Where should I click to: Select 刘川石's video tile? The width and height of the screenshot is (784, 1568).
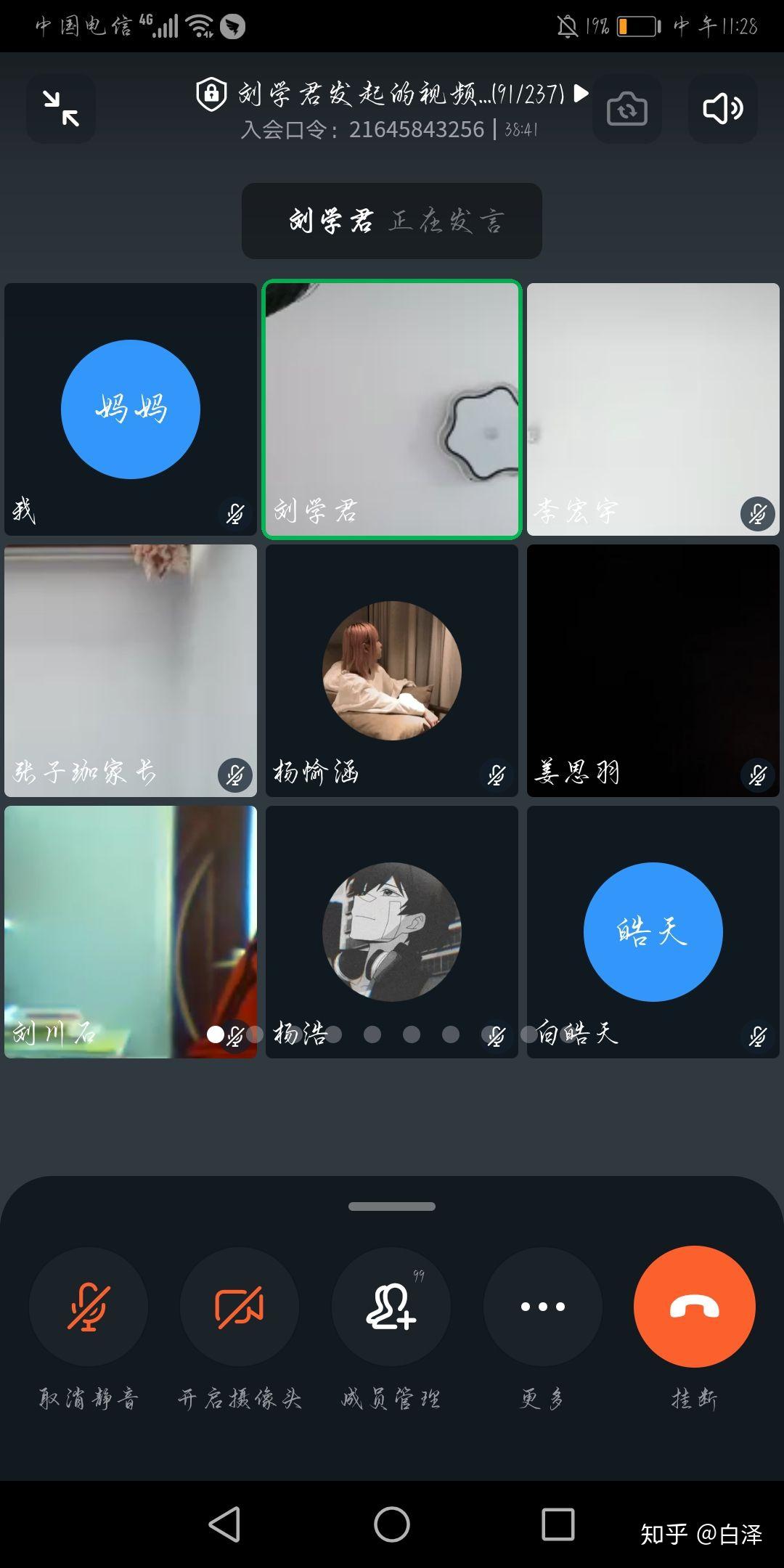tap(131, 932)
